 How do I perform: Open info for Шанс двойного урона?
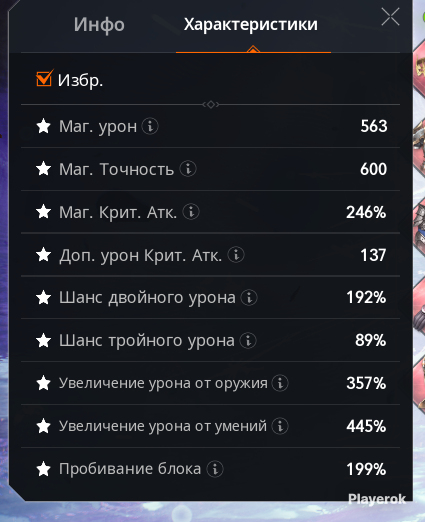tap(249, 298)
